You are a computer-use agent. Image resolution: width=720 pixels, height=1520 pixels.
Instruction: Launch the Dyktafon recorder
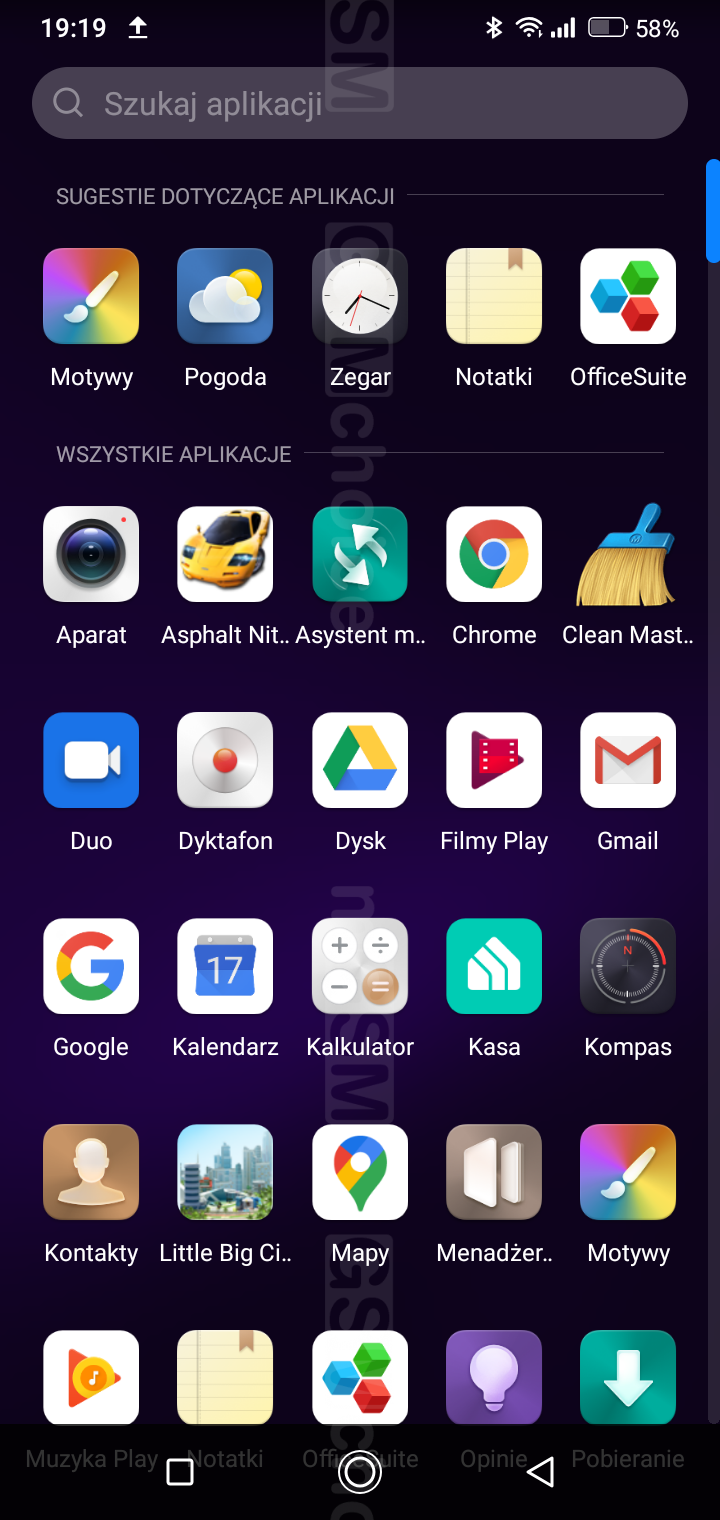point(225,760)
